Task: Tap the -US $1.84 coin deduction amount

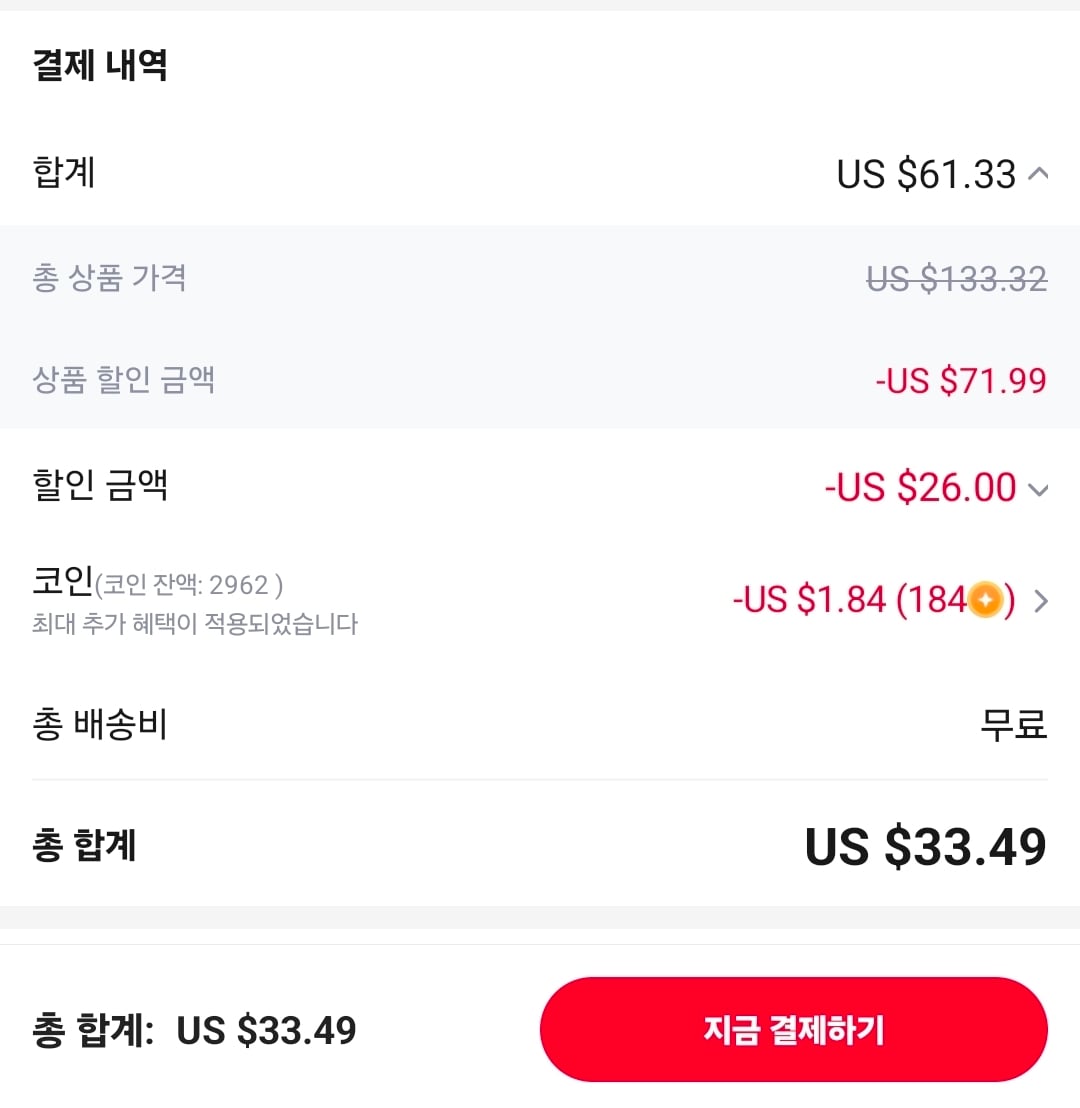Action: click(810, 600)
